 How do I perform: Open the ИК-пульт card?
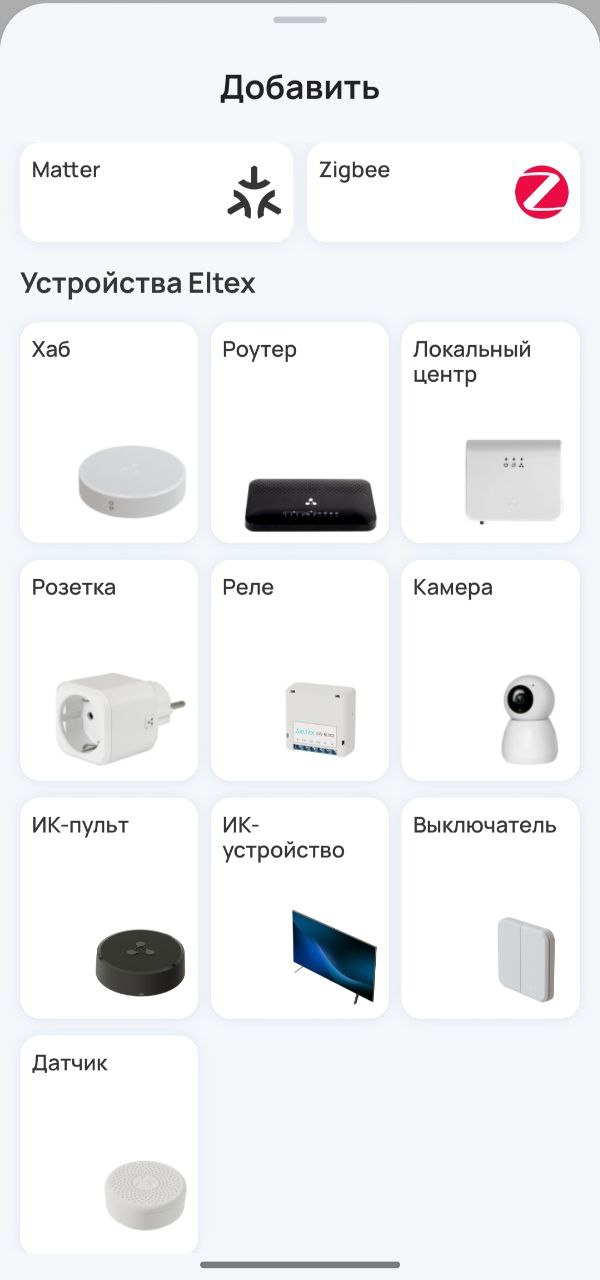coord(109,908)
